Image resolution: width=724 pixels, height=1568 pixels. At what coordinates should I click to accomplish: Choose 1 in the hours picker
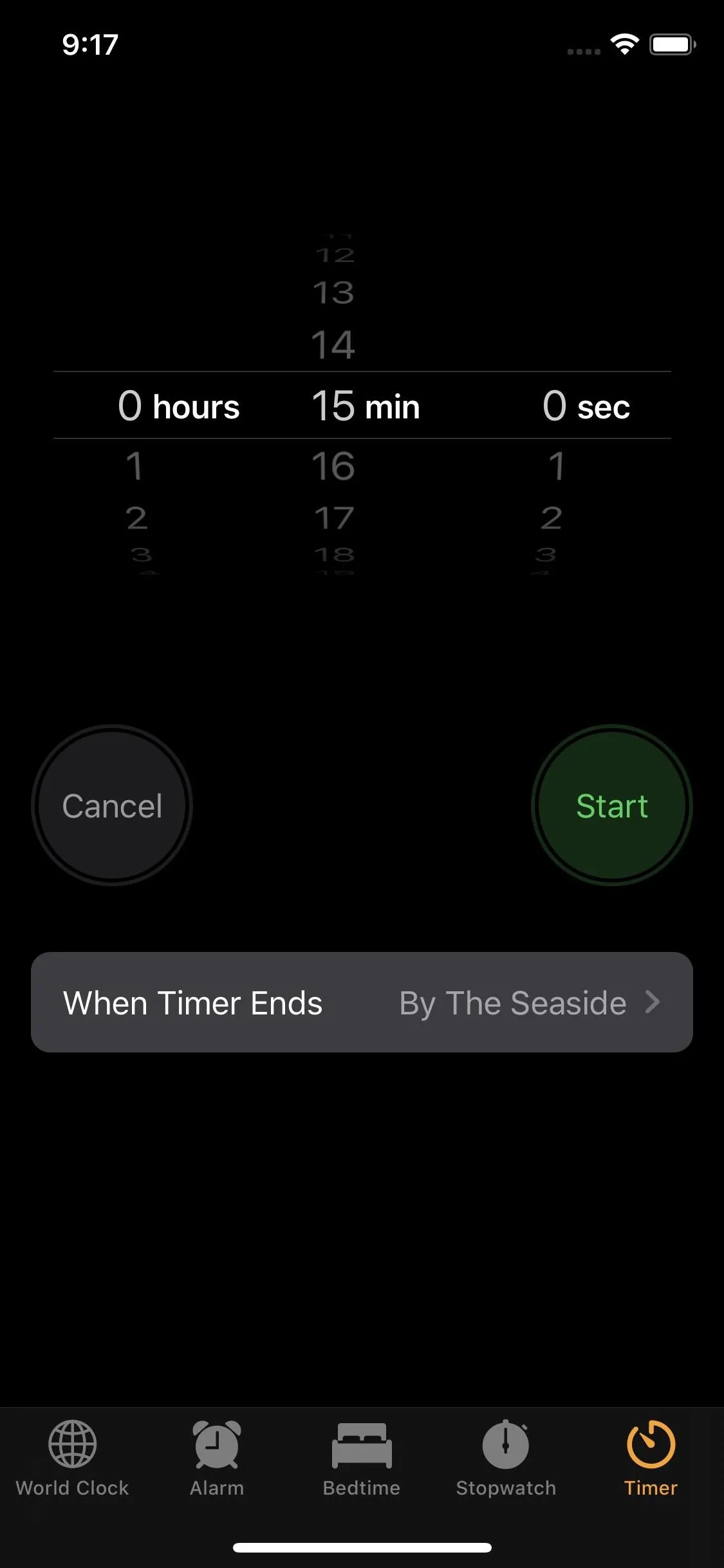pyautogui.click(x=134, y=466)
